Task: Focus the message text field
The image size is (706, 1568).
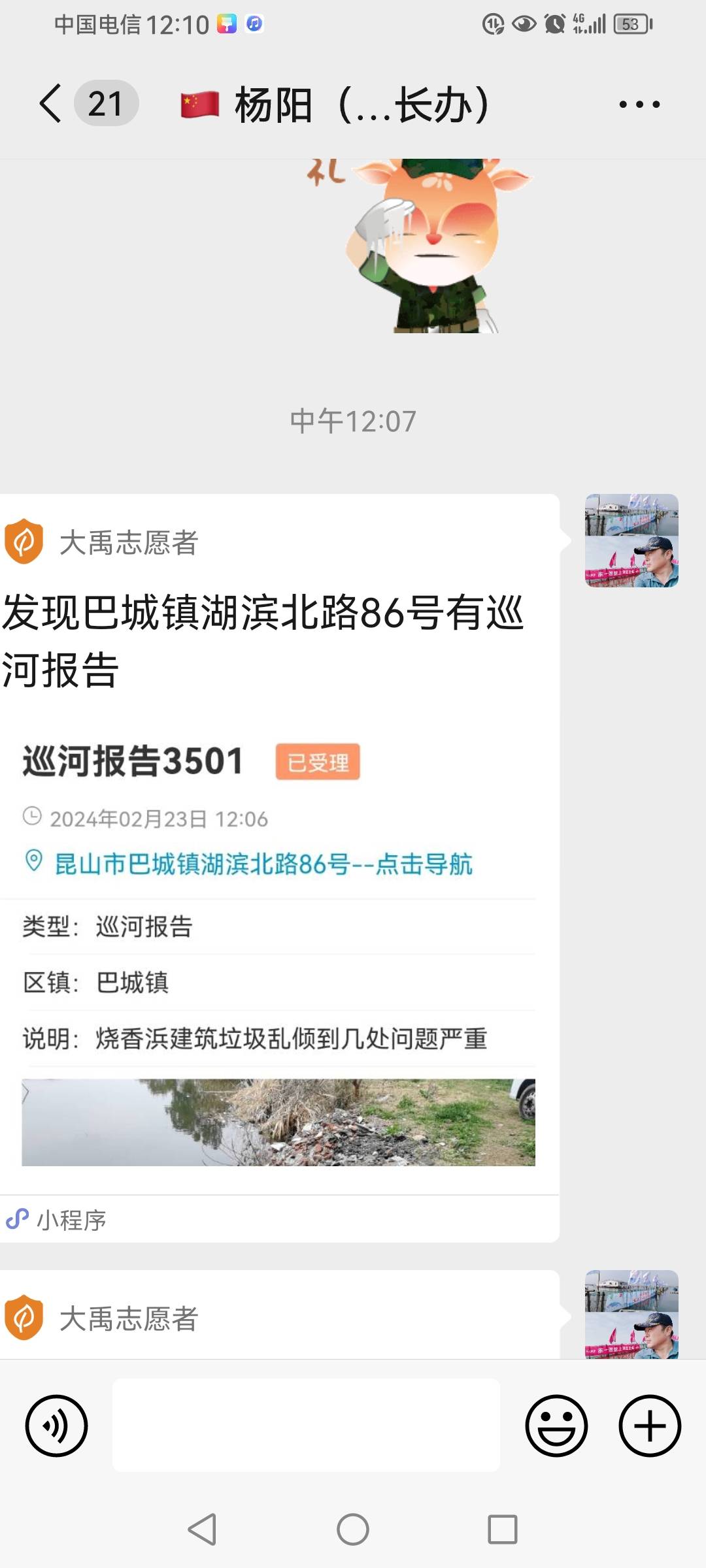Action: coord(306,1426)
